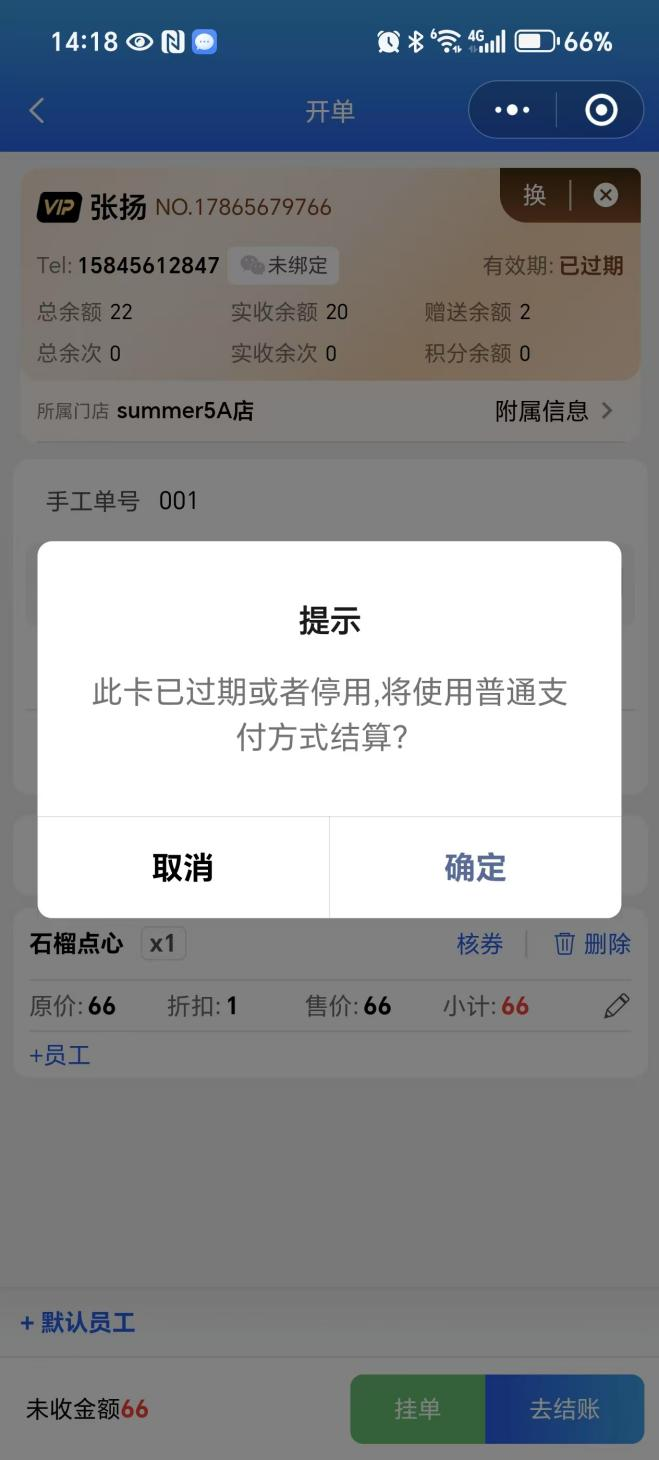
Task: Edit the 手工单号 field
Action: (x=300, y=501)
